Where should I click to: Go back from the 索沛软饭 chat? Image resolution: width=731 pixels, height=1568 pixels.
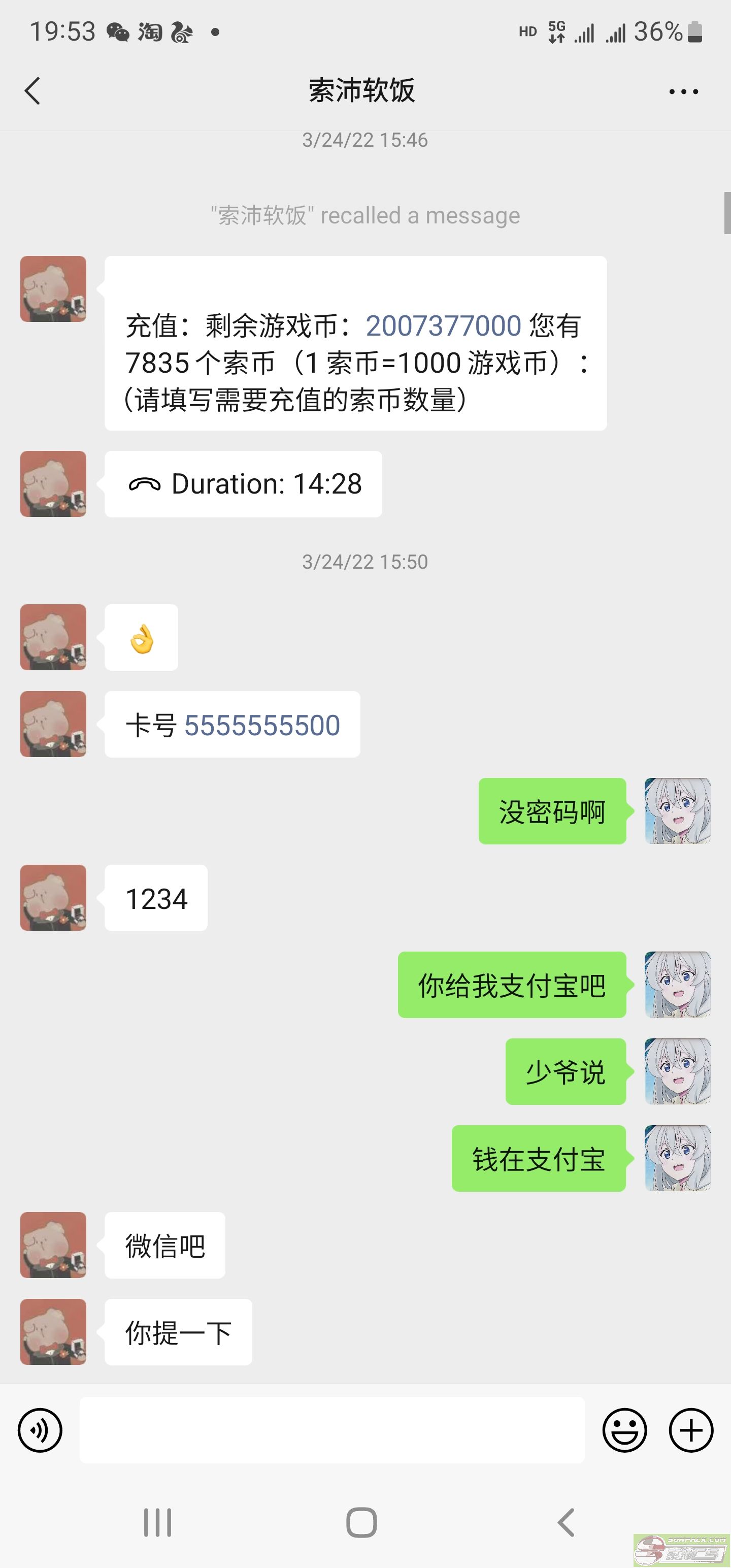(33, 91)
